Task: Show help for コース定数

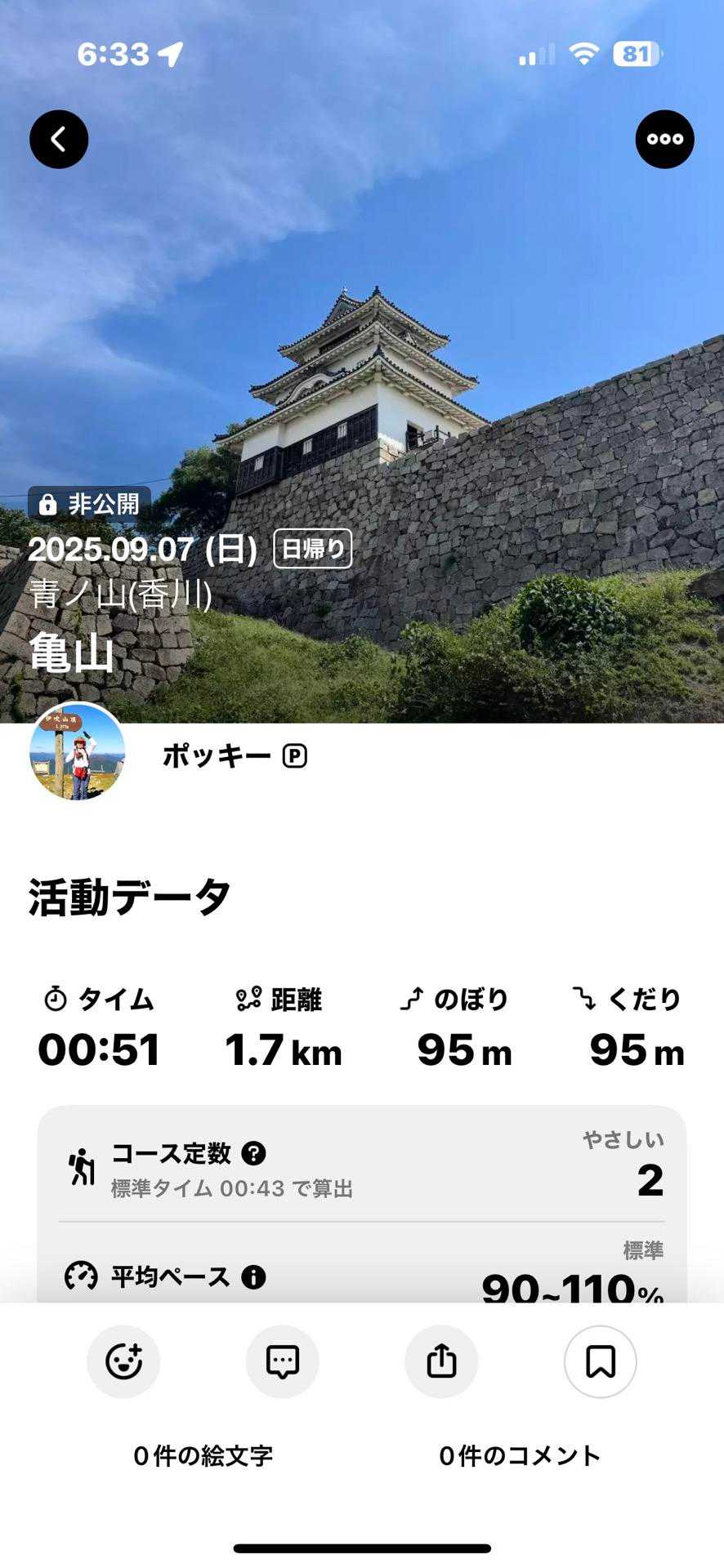Action: (x=254, y=1154)
